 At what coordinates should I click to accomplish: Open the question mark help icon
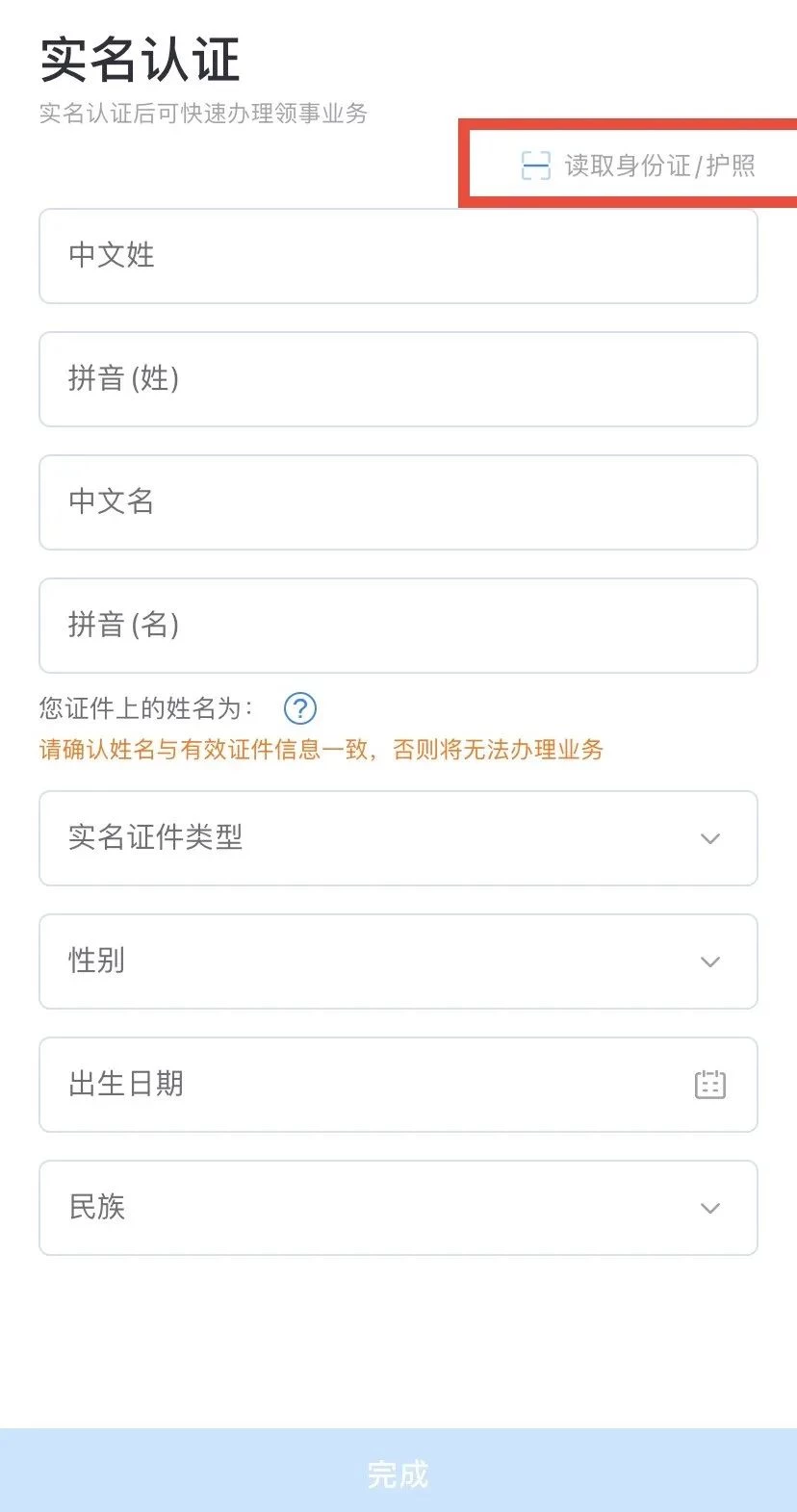click(300, 709)
